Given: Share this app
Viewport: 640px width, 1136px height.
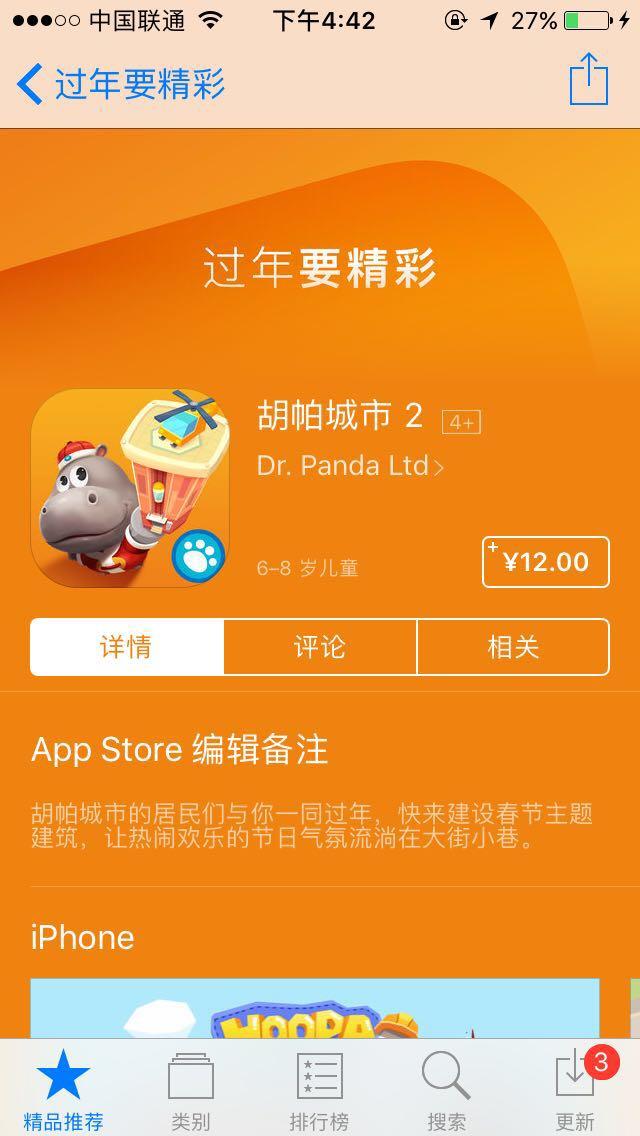Looking at the screenshot, I should (x=588, y=80).
